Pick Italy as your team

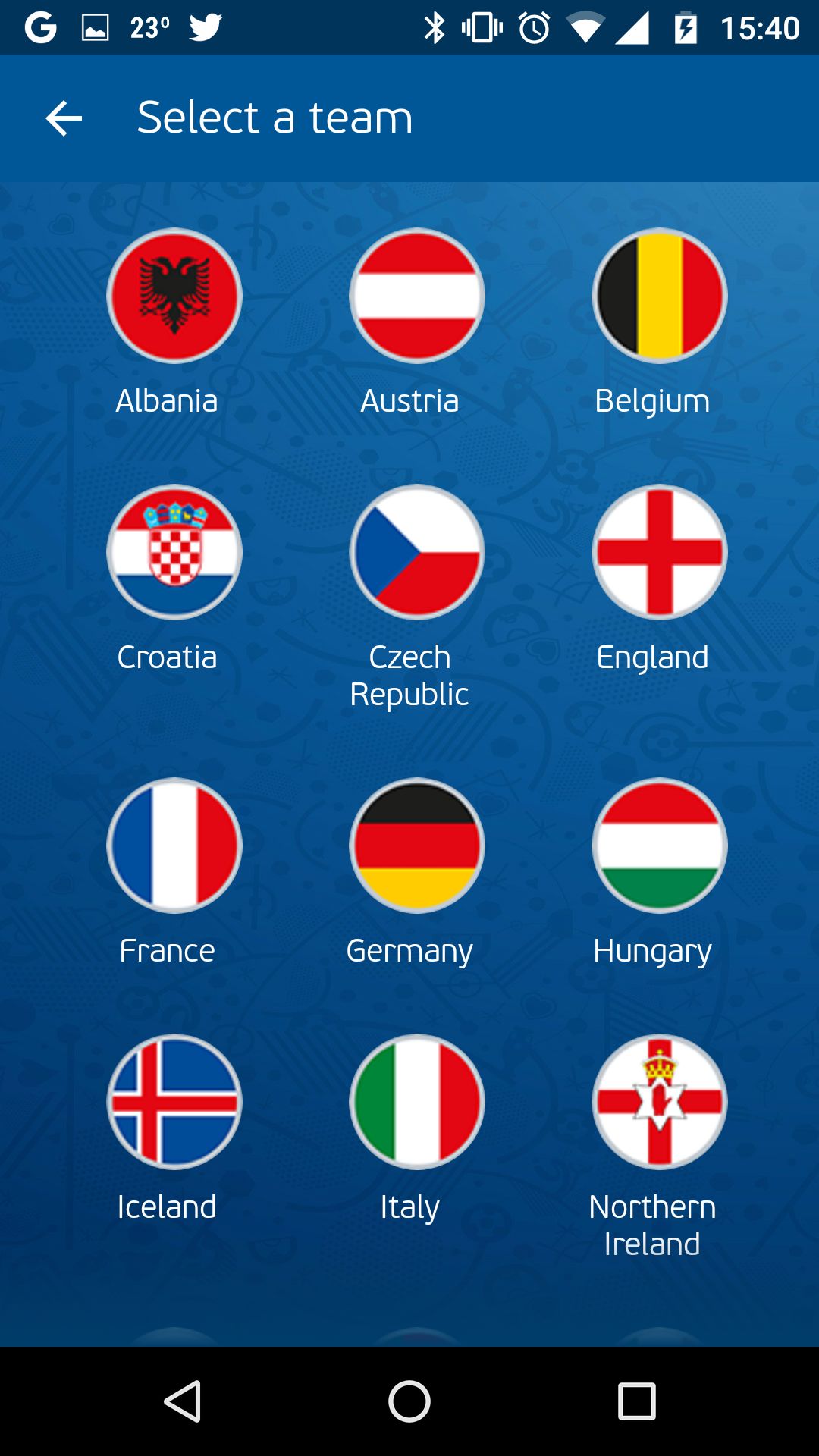coord(417,1102)
